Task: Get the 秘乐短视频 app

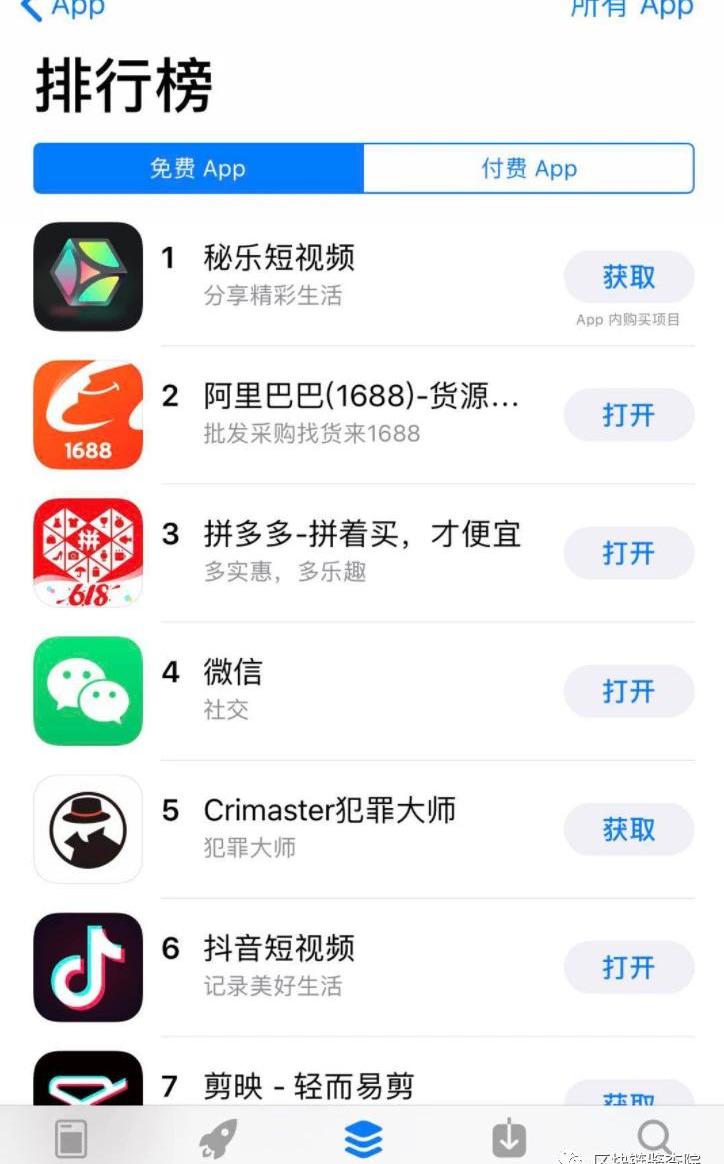Action: [x=629, y=277]
